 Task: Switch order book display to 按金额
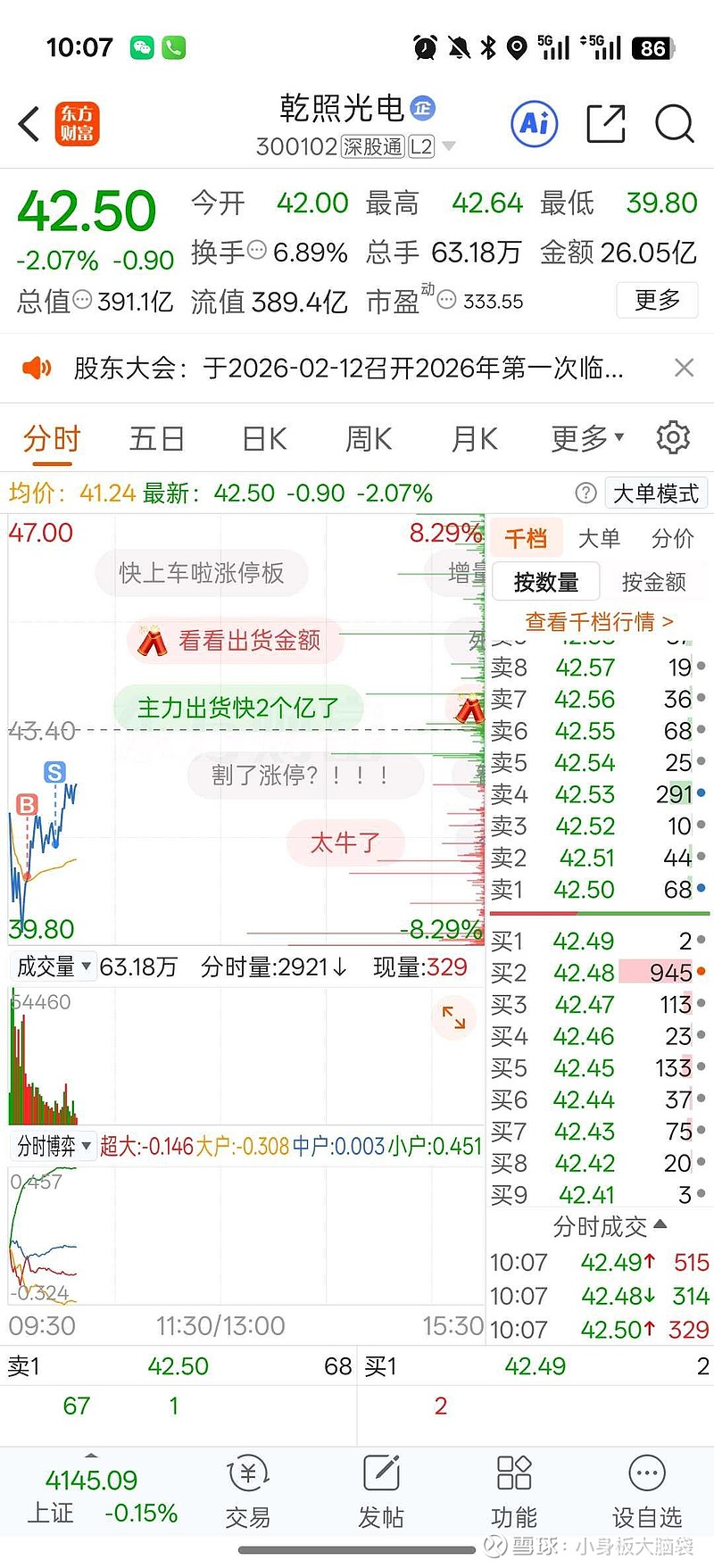click(653, 581)
